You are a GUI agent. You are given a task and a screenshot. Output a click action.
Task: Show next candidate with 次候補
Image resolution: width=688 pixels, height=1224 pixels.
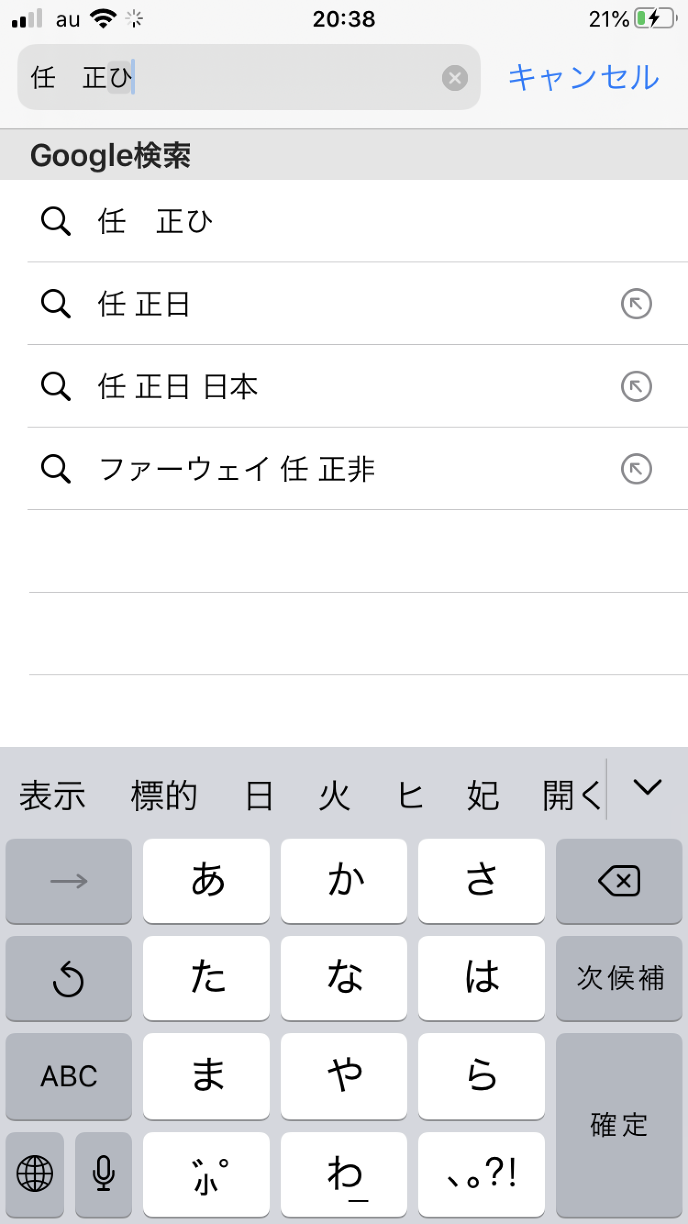tap(618, 978)
